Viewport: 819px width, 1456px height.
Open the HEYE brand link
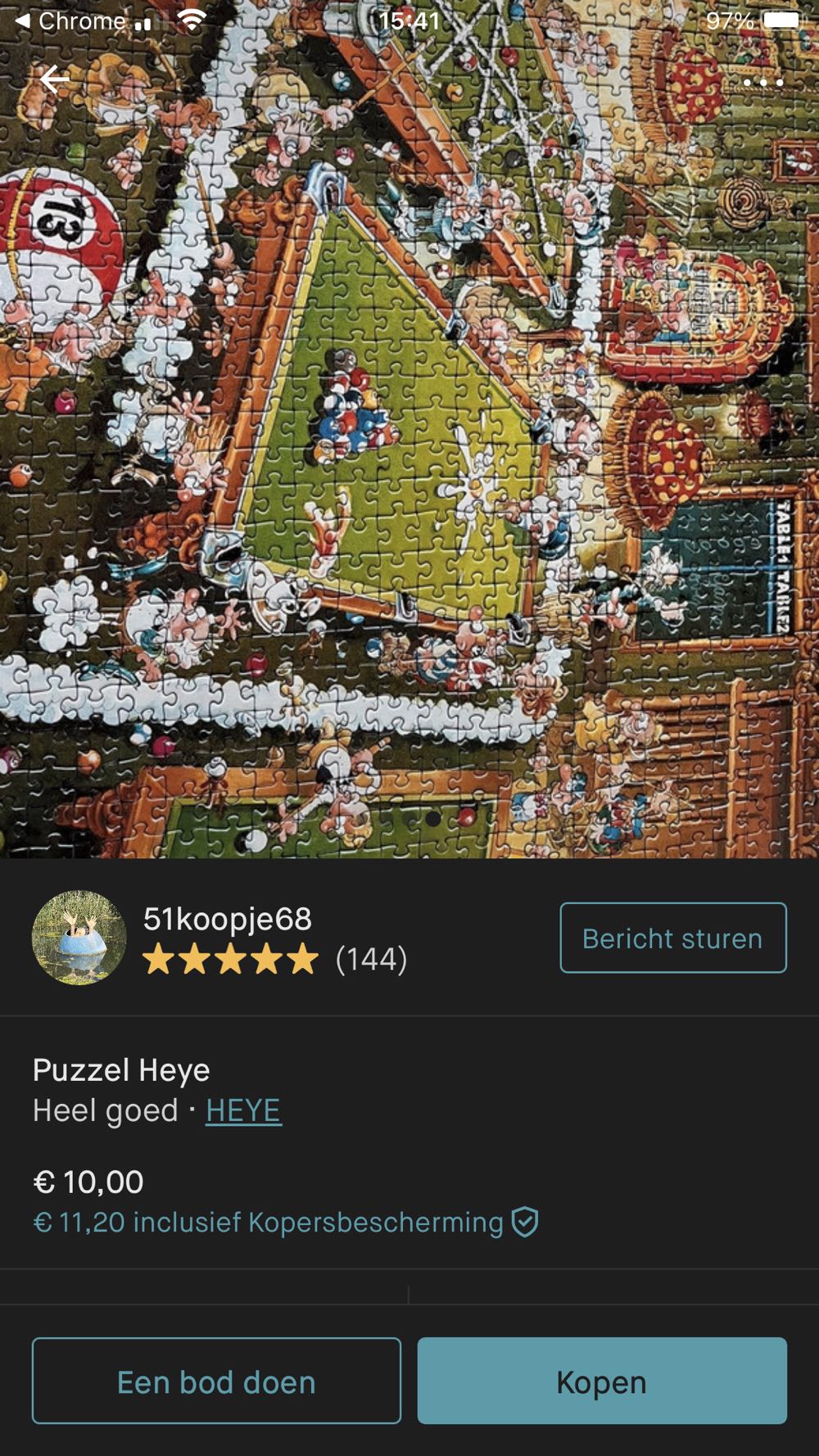[243, 1112]
